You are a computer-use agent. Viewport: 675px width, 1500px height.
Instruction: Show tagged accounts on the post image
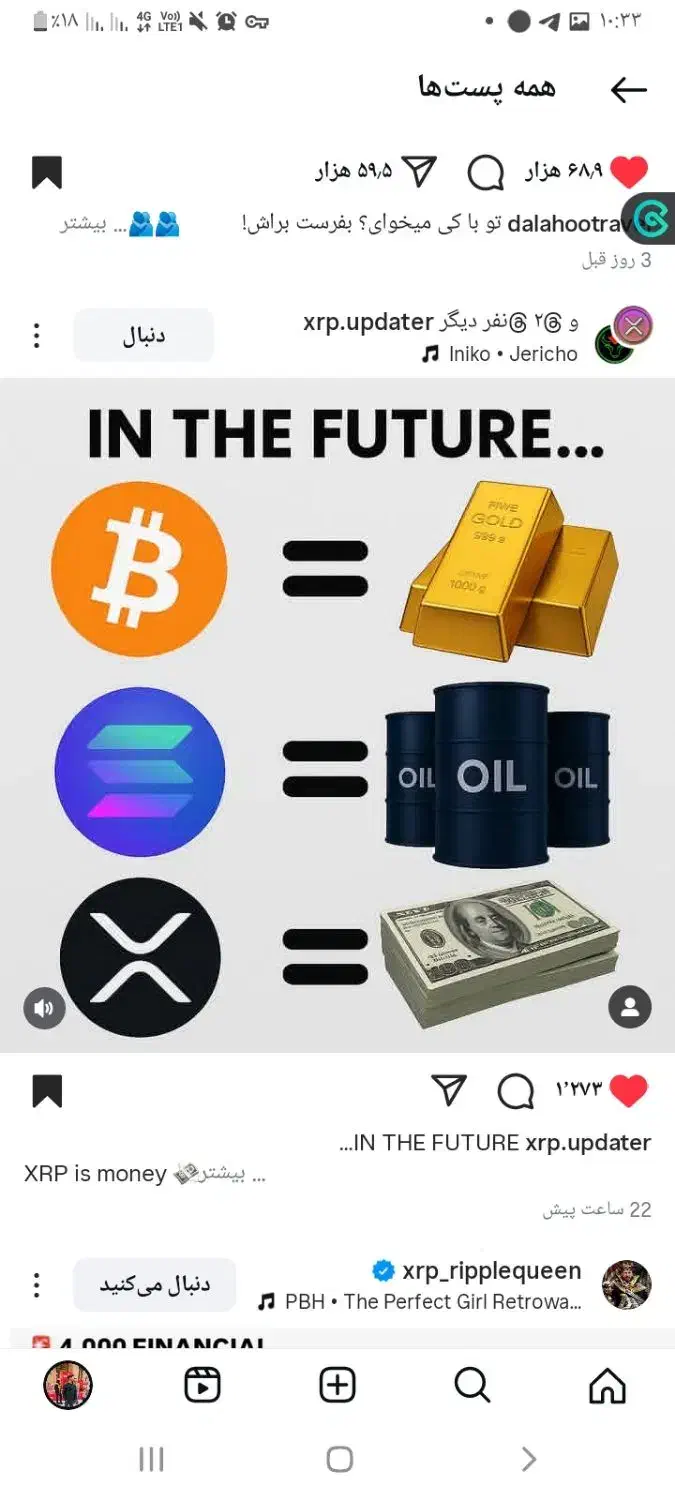click(630, 1007)
